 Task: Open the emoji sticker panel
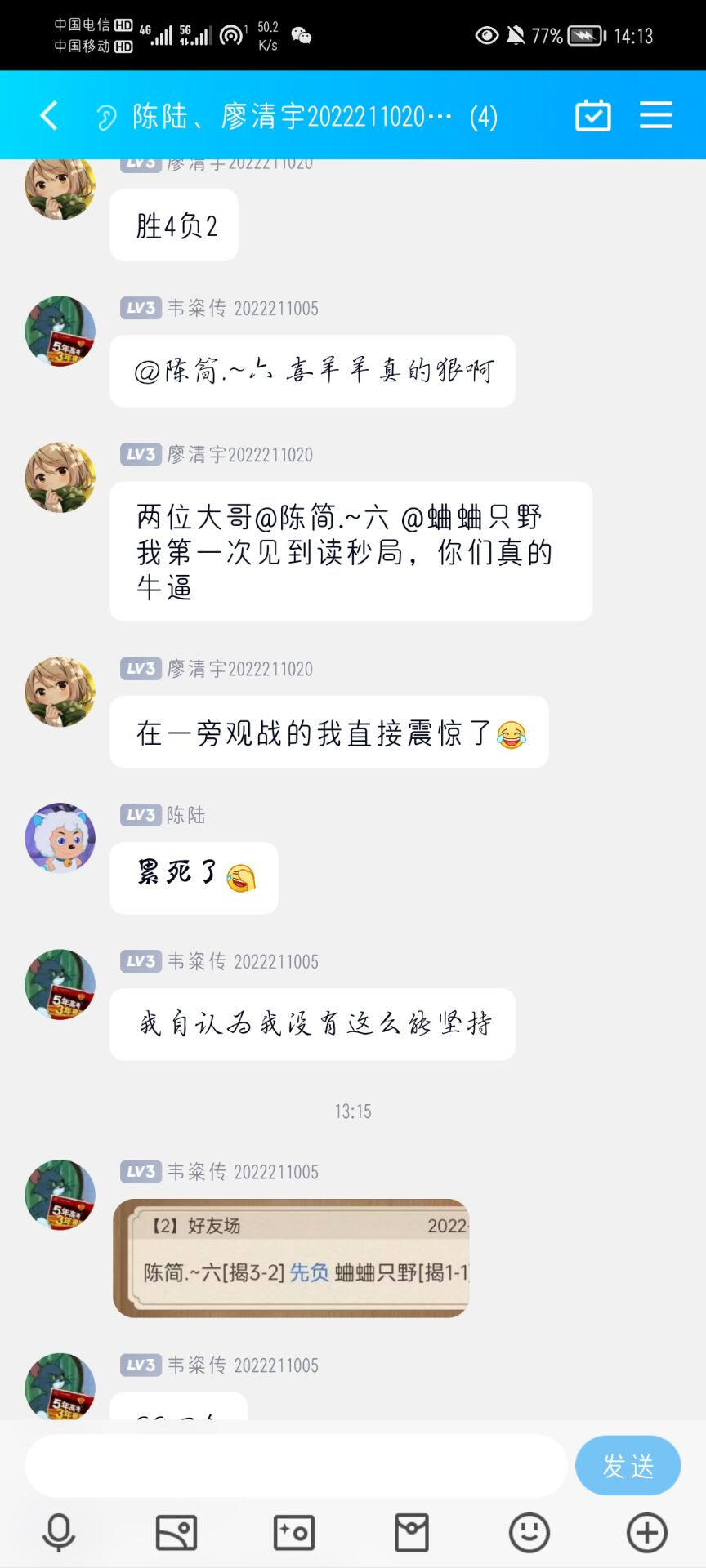point(529,1533)
